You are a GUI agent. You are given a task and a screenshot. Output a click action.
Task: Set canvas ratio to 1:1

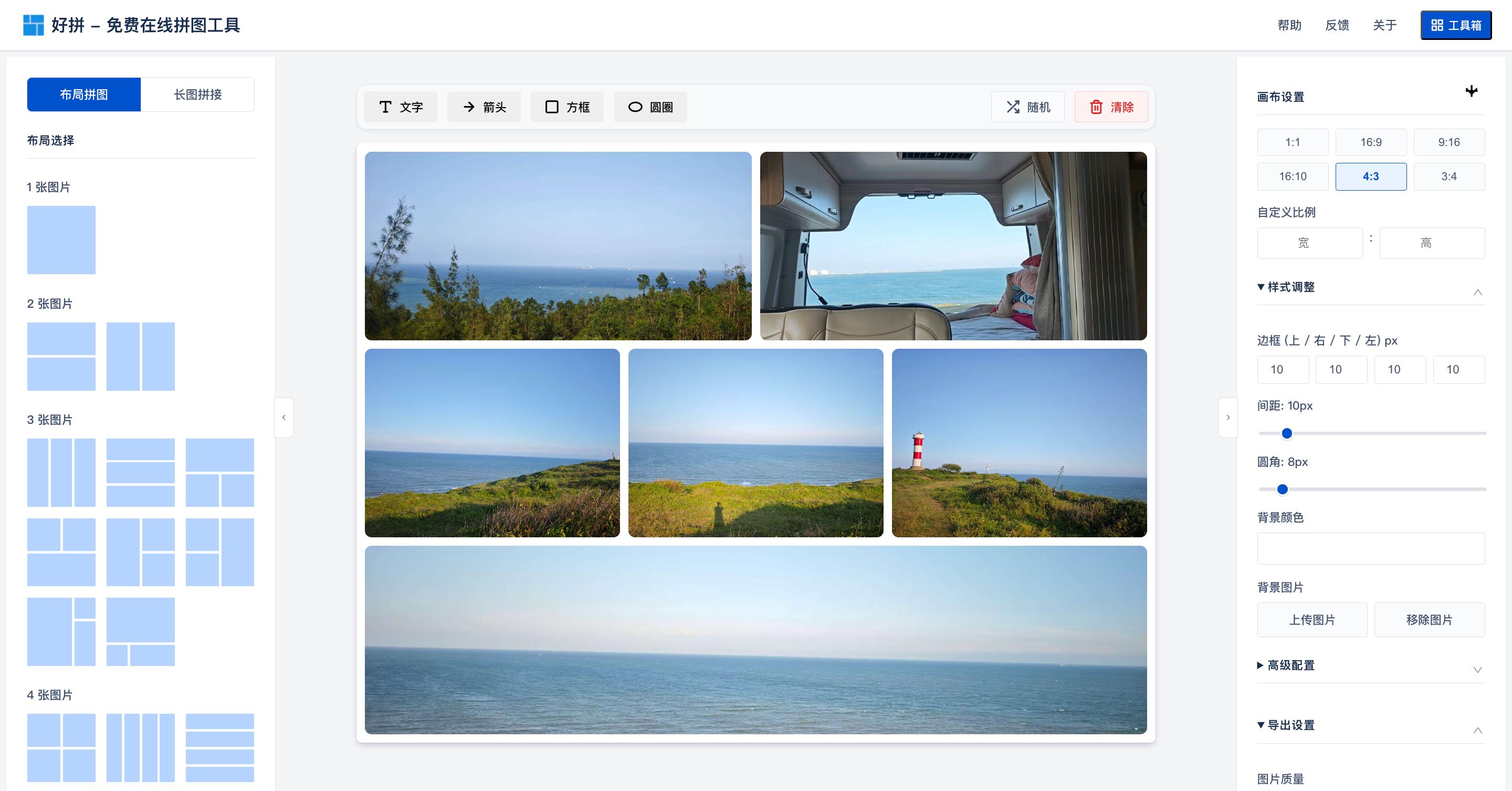tap(1293, 142)
